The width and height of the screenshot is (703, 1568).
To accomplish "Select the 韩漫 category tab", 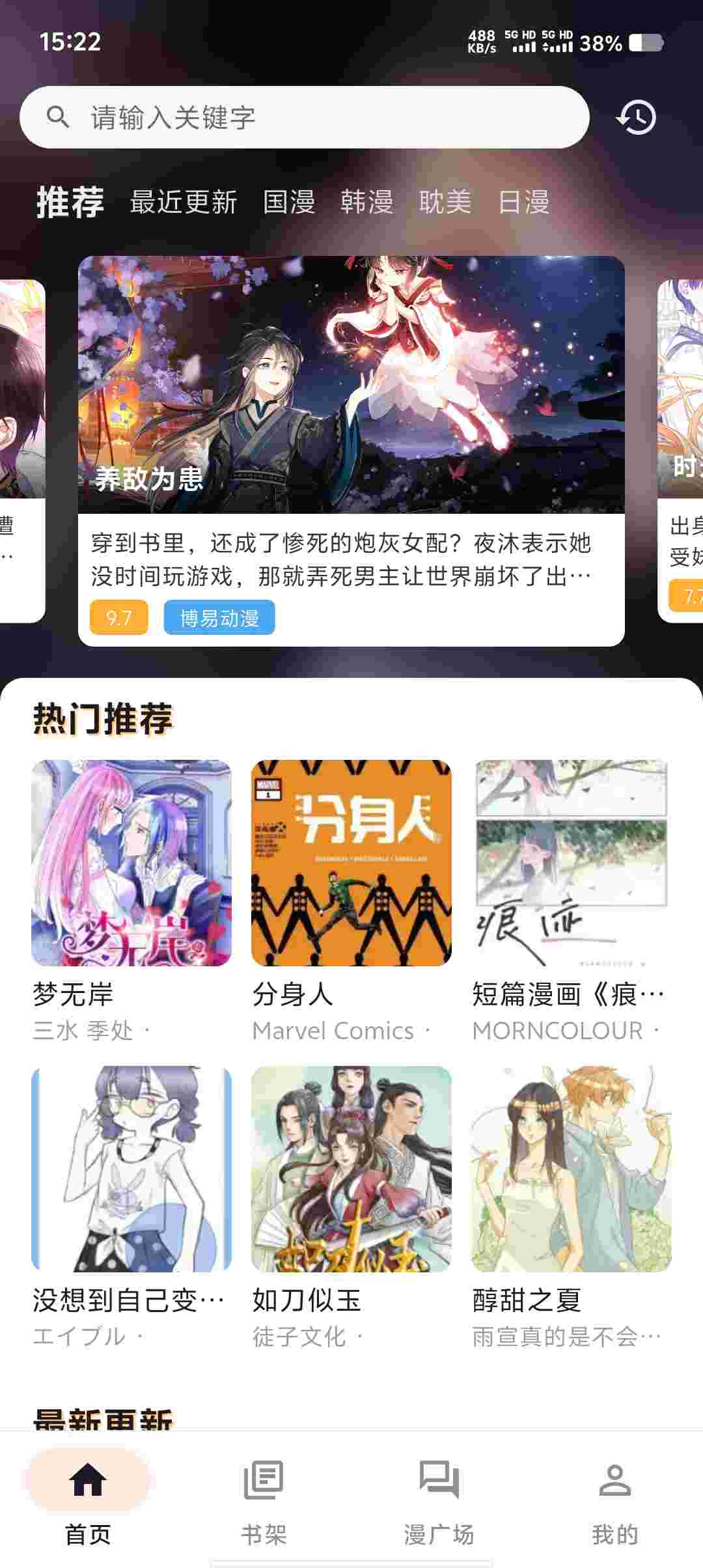I will point(366,202).
